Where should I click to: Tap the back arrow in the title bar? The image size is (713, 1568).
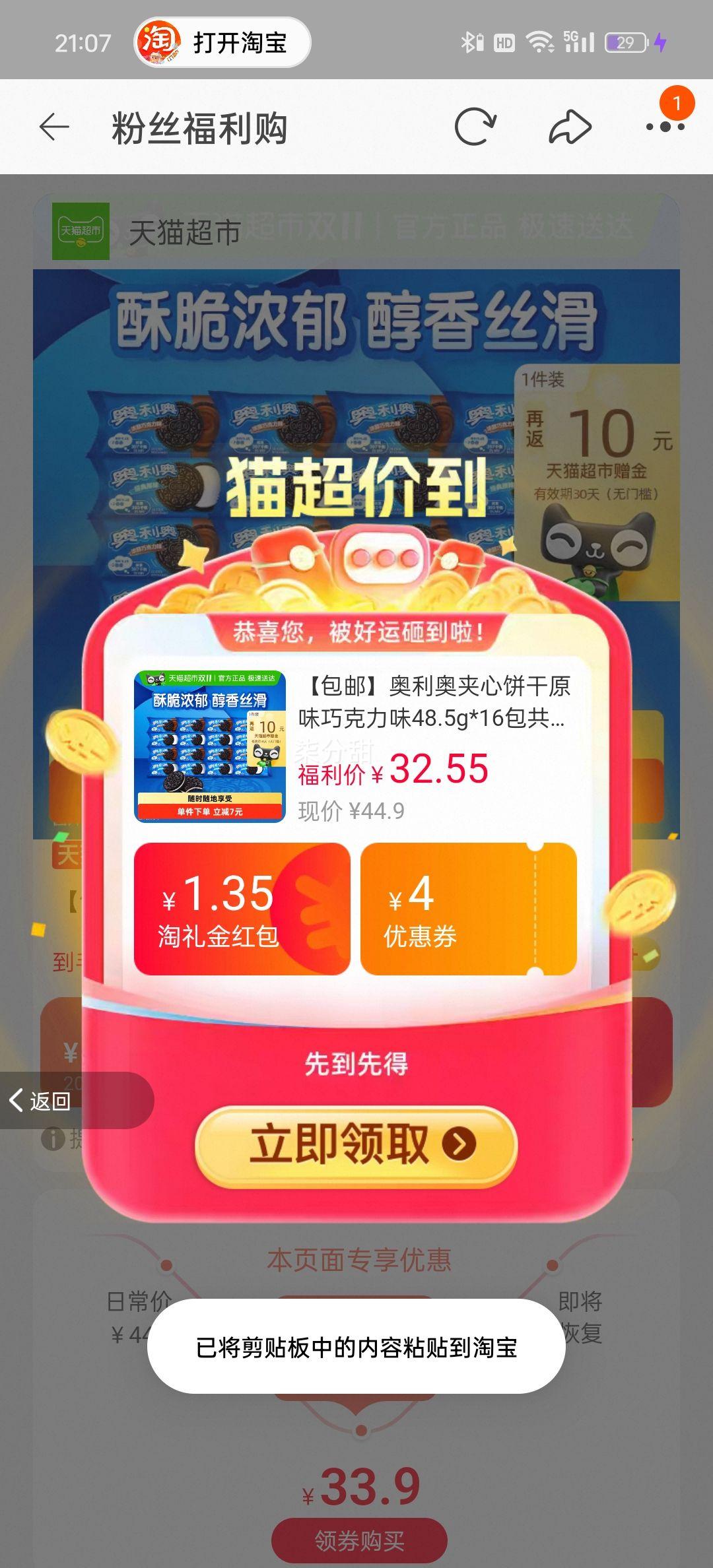(54, 127)
